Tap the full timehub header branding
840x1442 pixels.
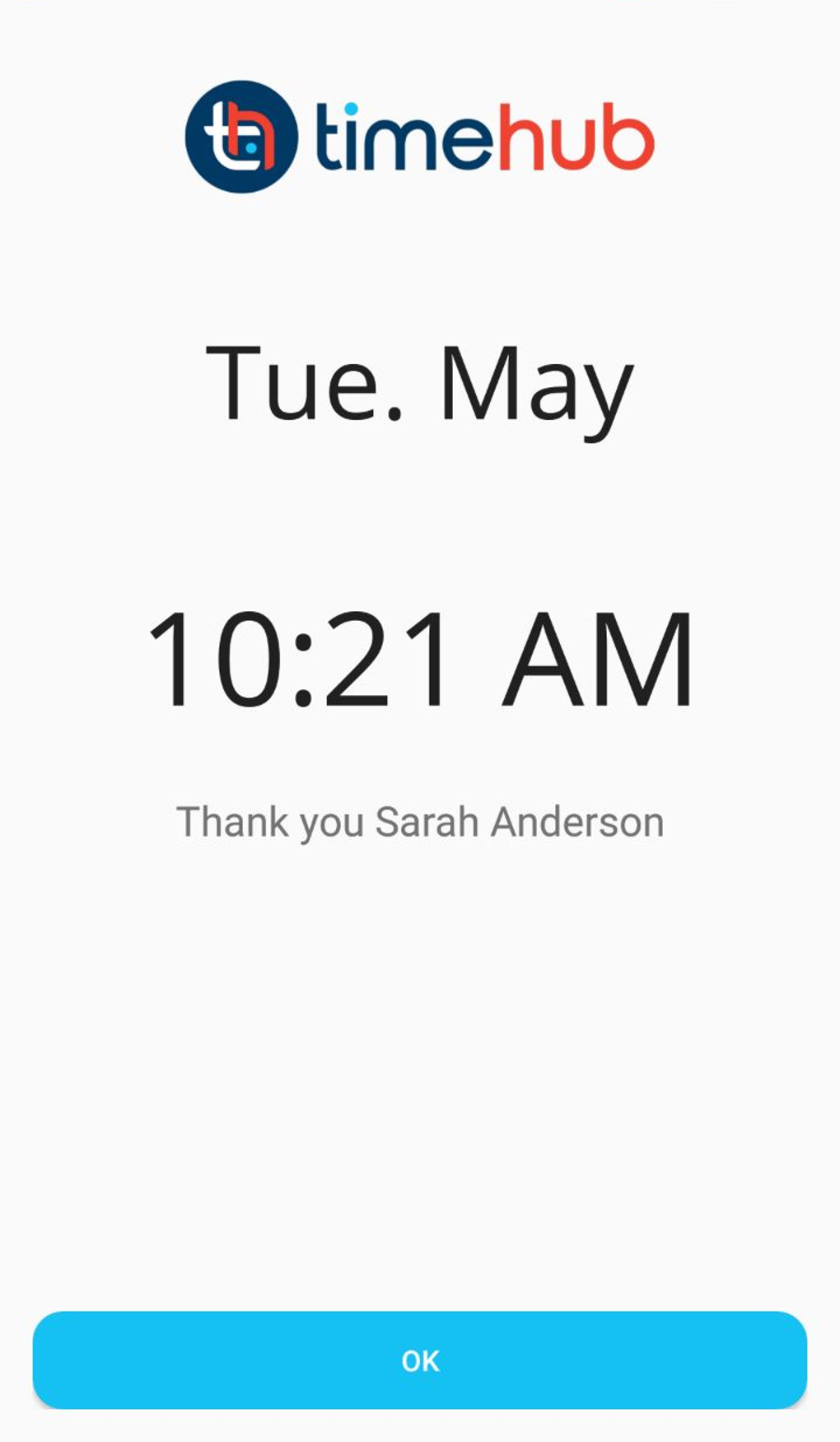tap(420, 136)
